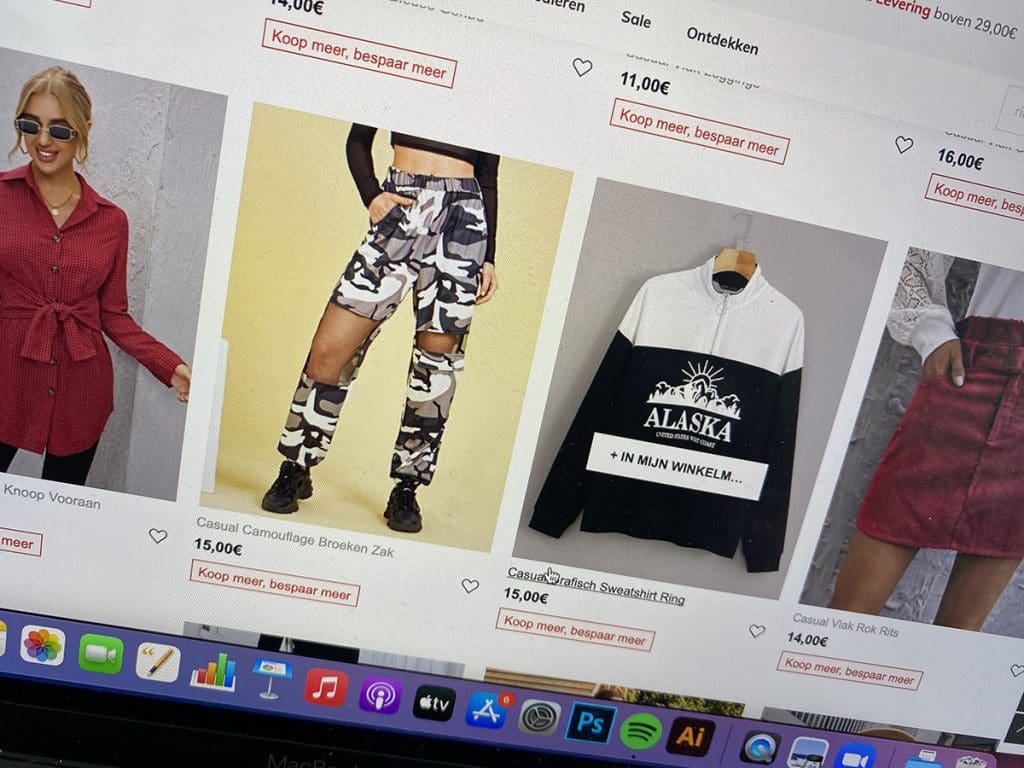The image size is (1024, 768).
Task: Launch Photoshop from the dock
Action: [x=589, y=724]
